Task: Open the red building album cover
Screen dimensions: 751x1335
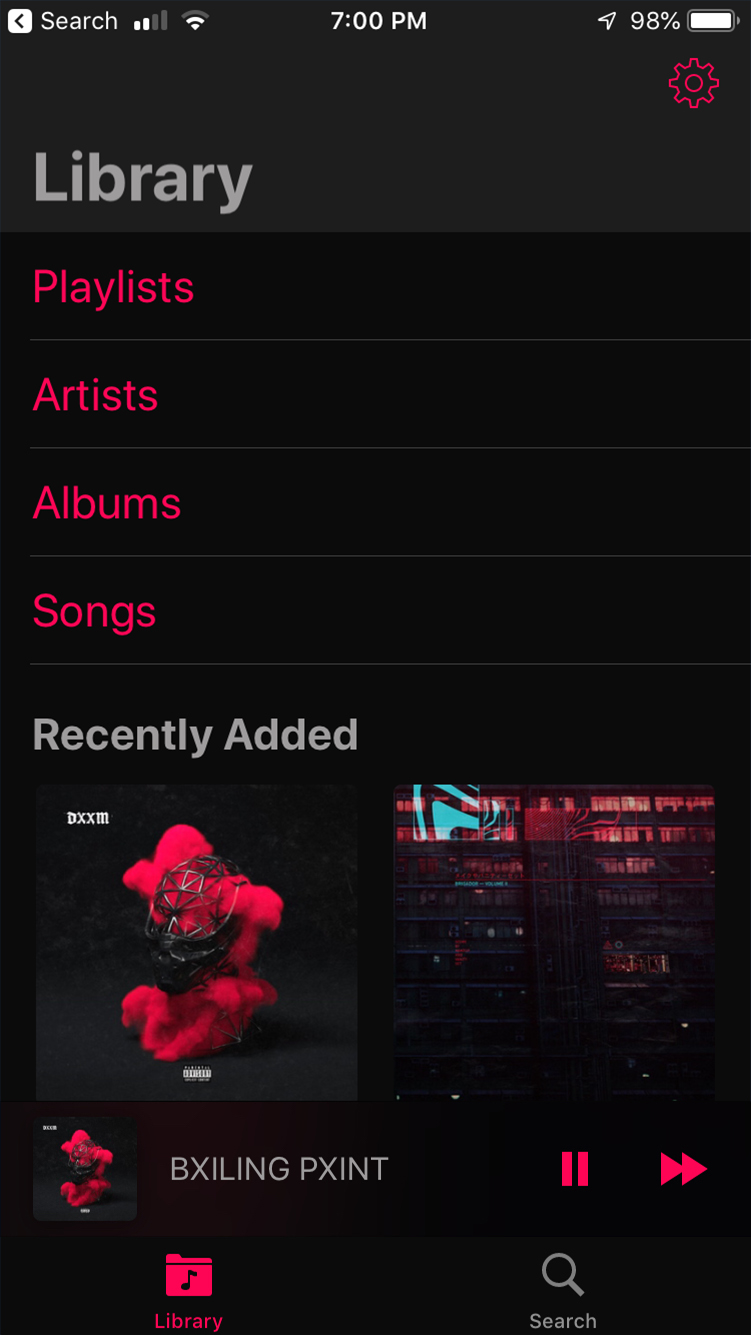Action: point(554,942)
